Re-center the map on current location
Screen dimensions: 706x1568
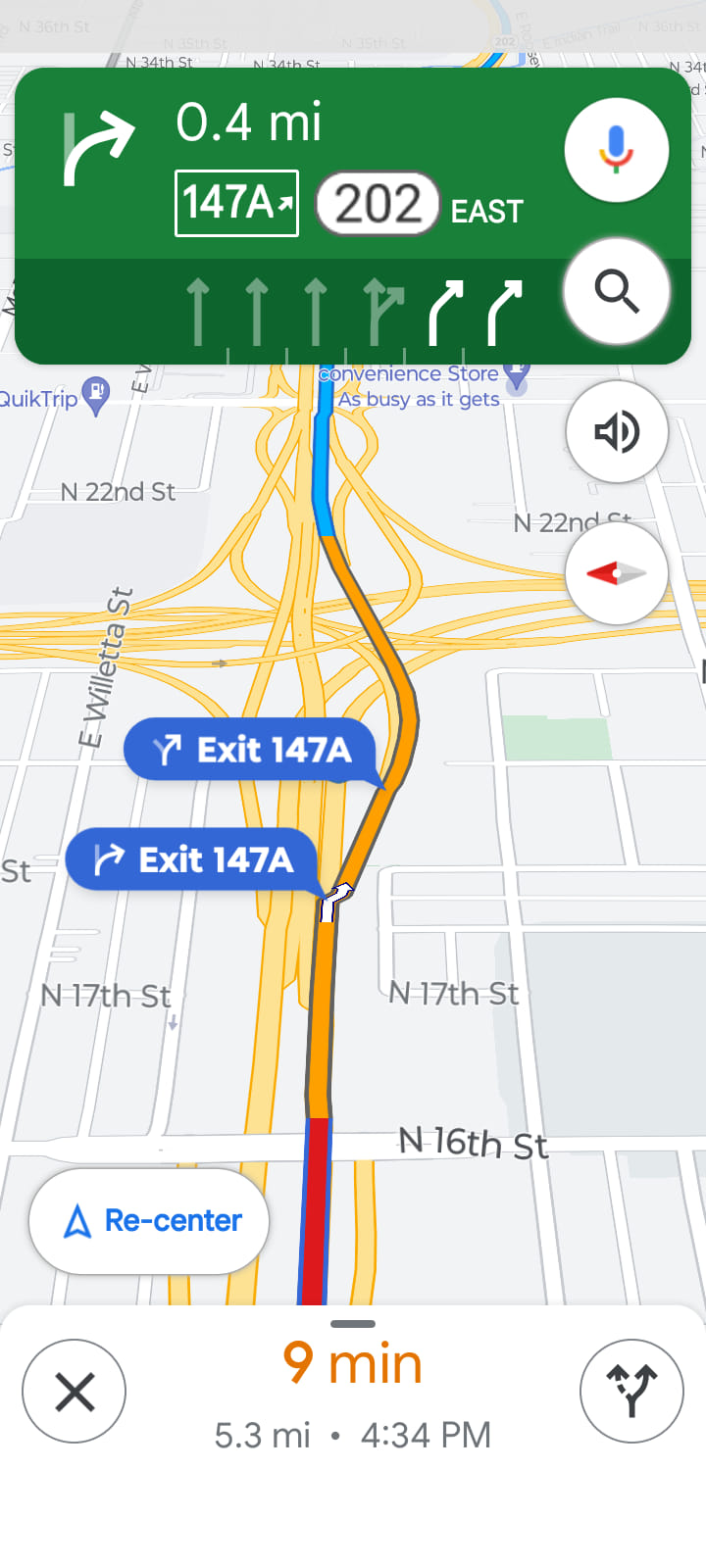149,1221
